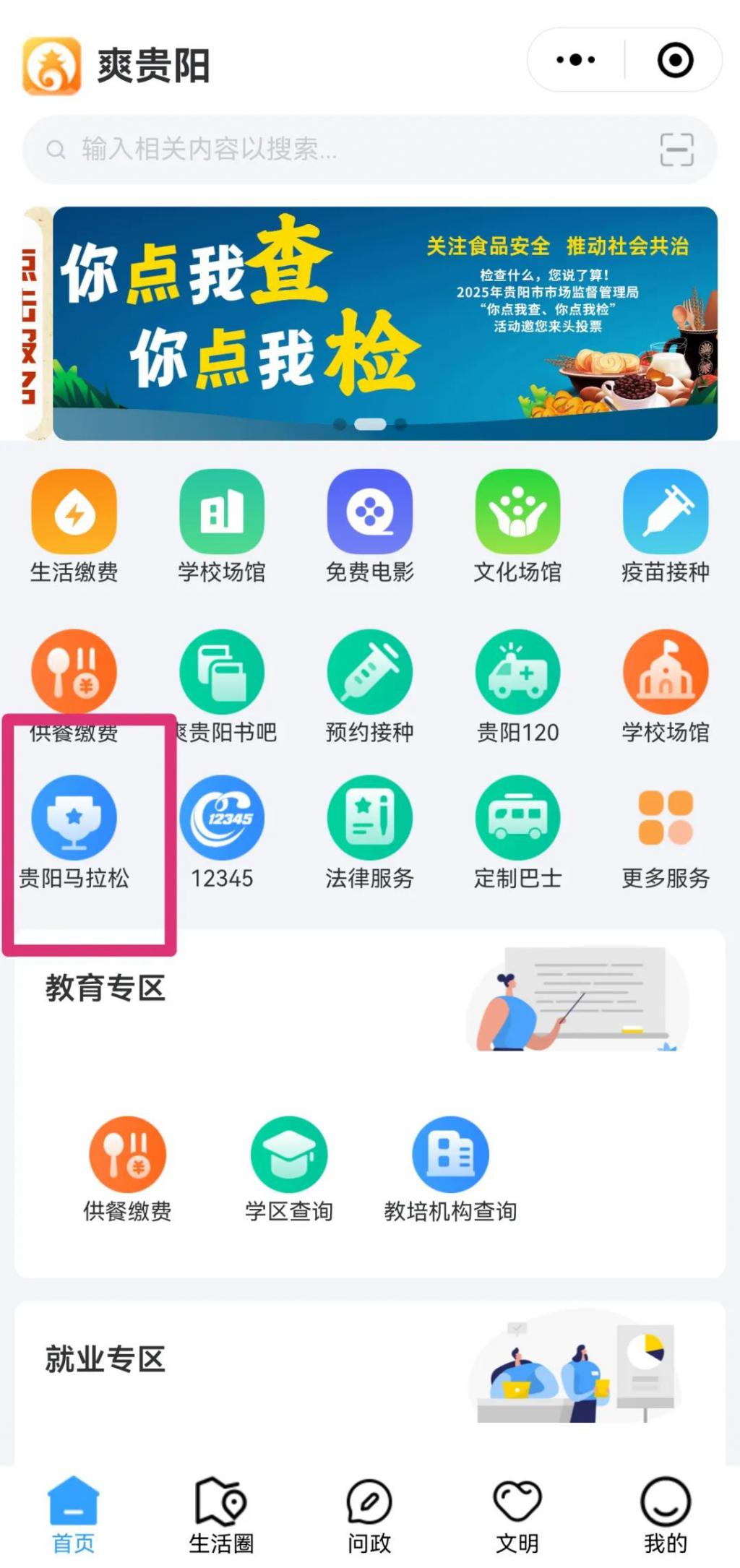Screen dimensions: 740x1568
Task: Open 预约接种 service
Action: (369, 686)
